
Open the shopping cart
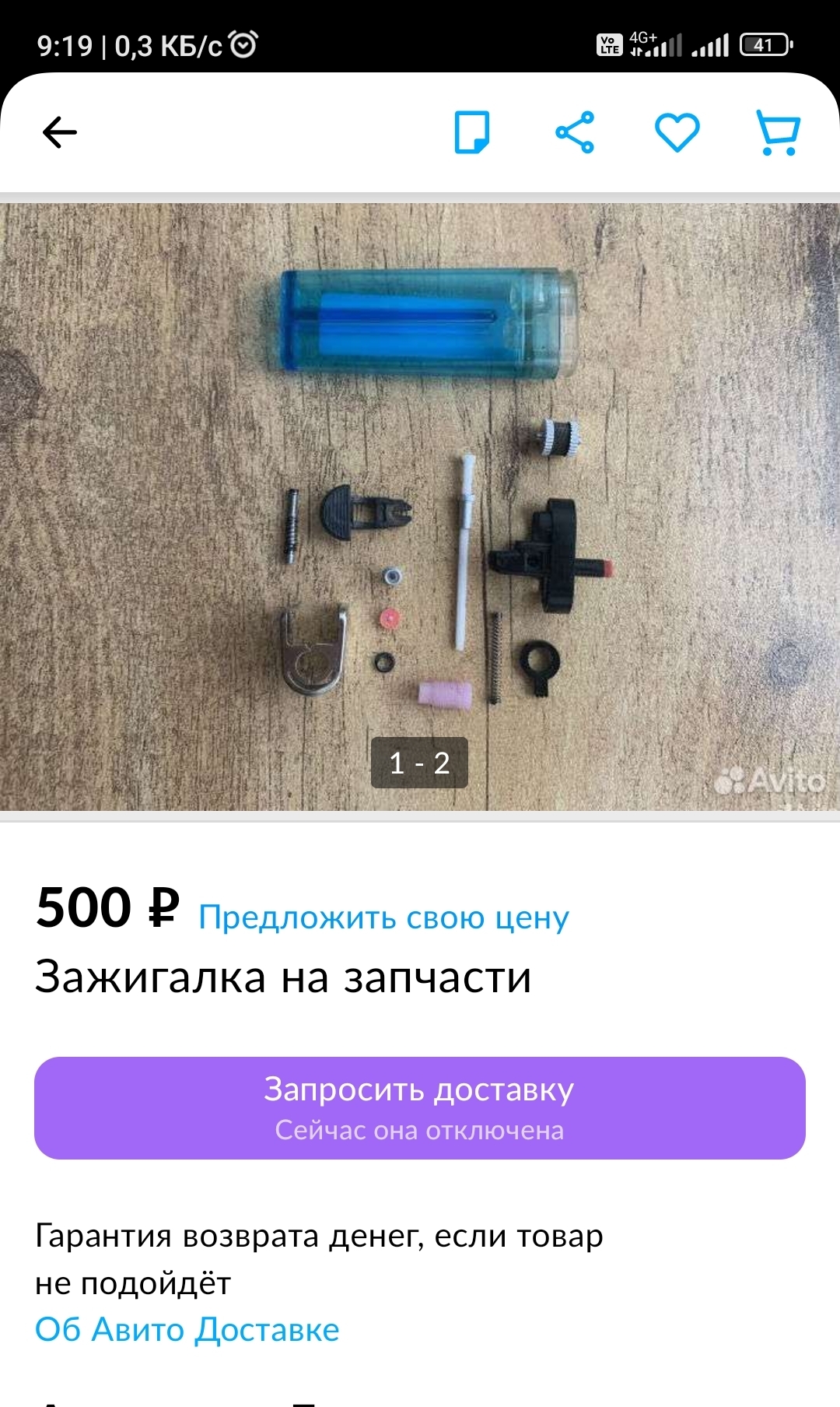click(778, 132)
